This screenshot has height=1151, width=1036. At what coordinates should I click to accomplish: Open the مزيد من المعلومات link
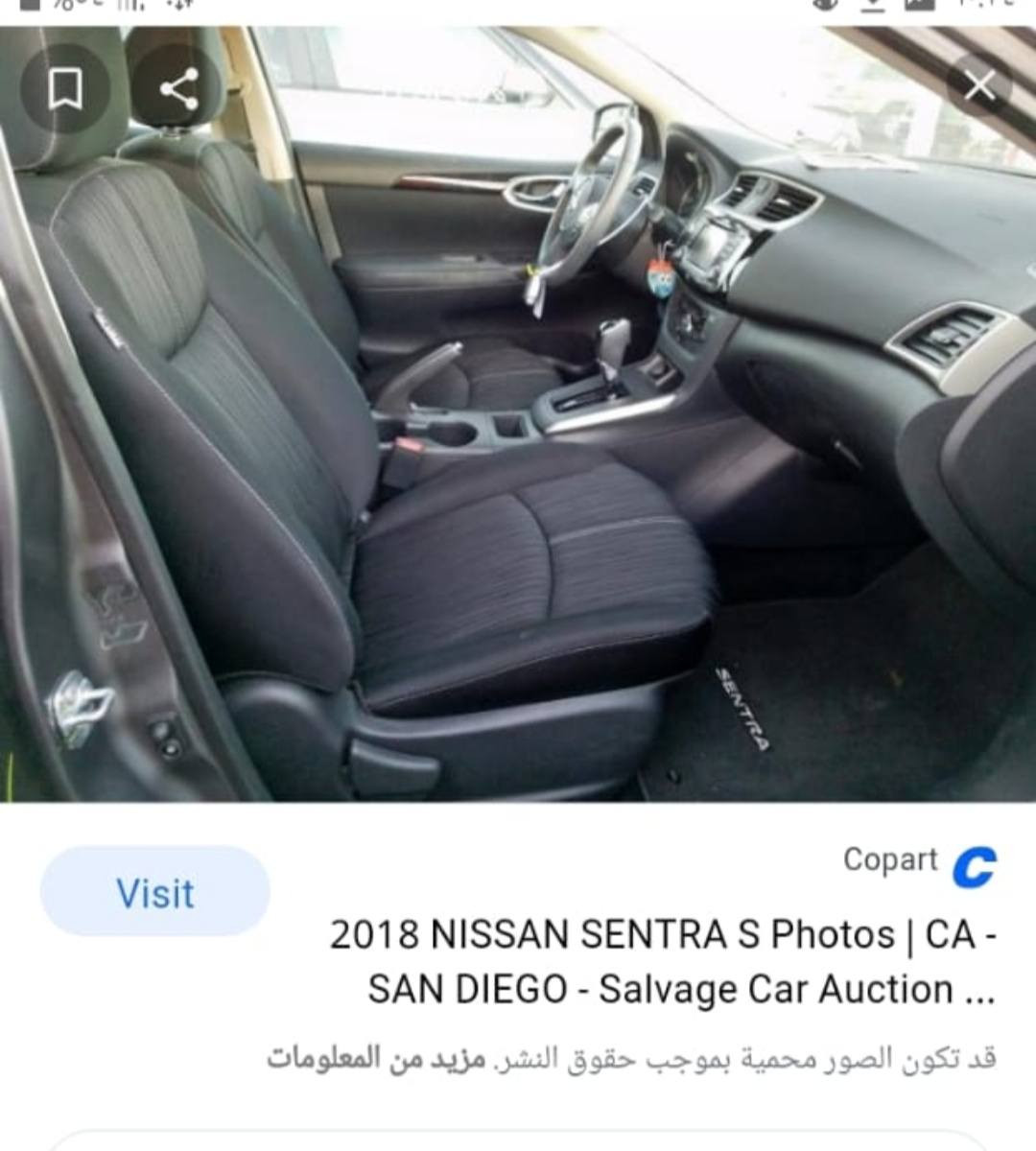coord(375,1060)
